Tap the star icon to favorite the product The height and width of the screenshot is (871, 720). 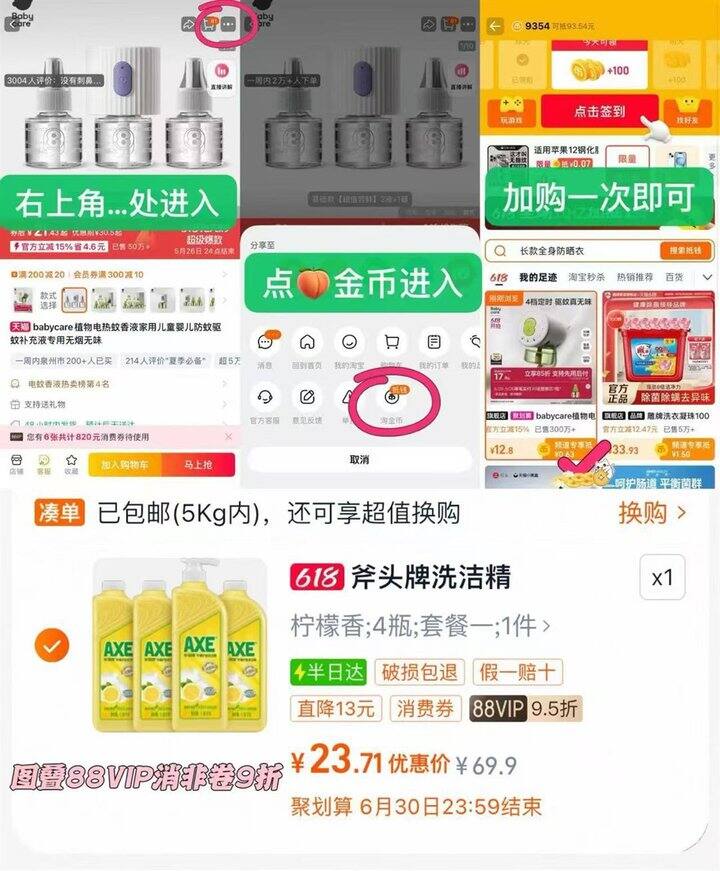[x=72, y=460]
